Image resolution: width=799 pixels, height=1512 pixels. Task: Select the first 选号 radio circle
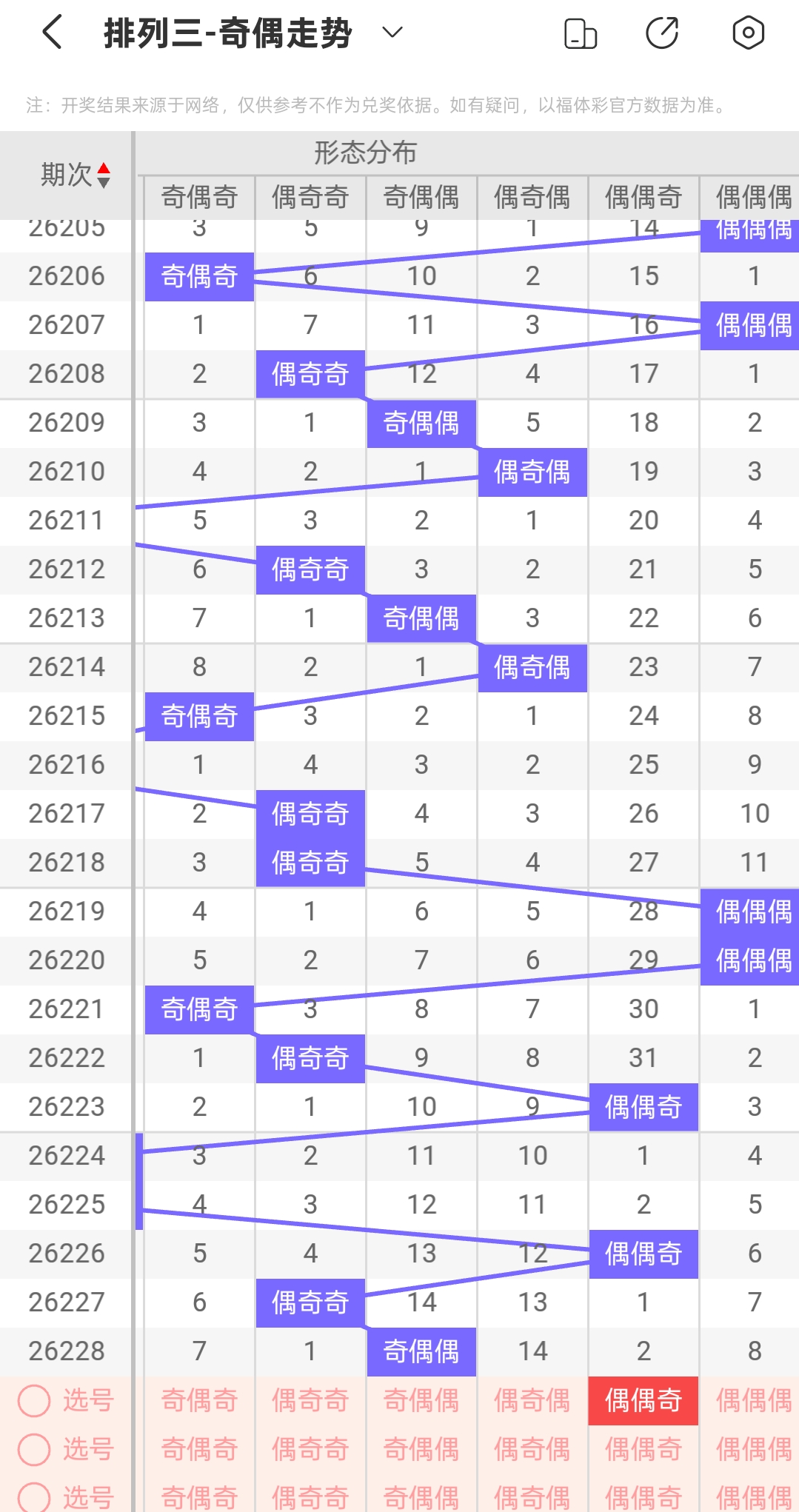[34, 1400]
